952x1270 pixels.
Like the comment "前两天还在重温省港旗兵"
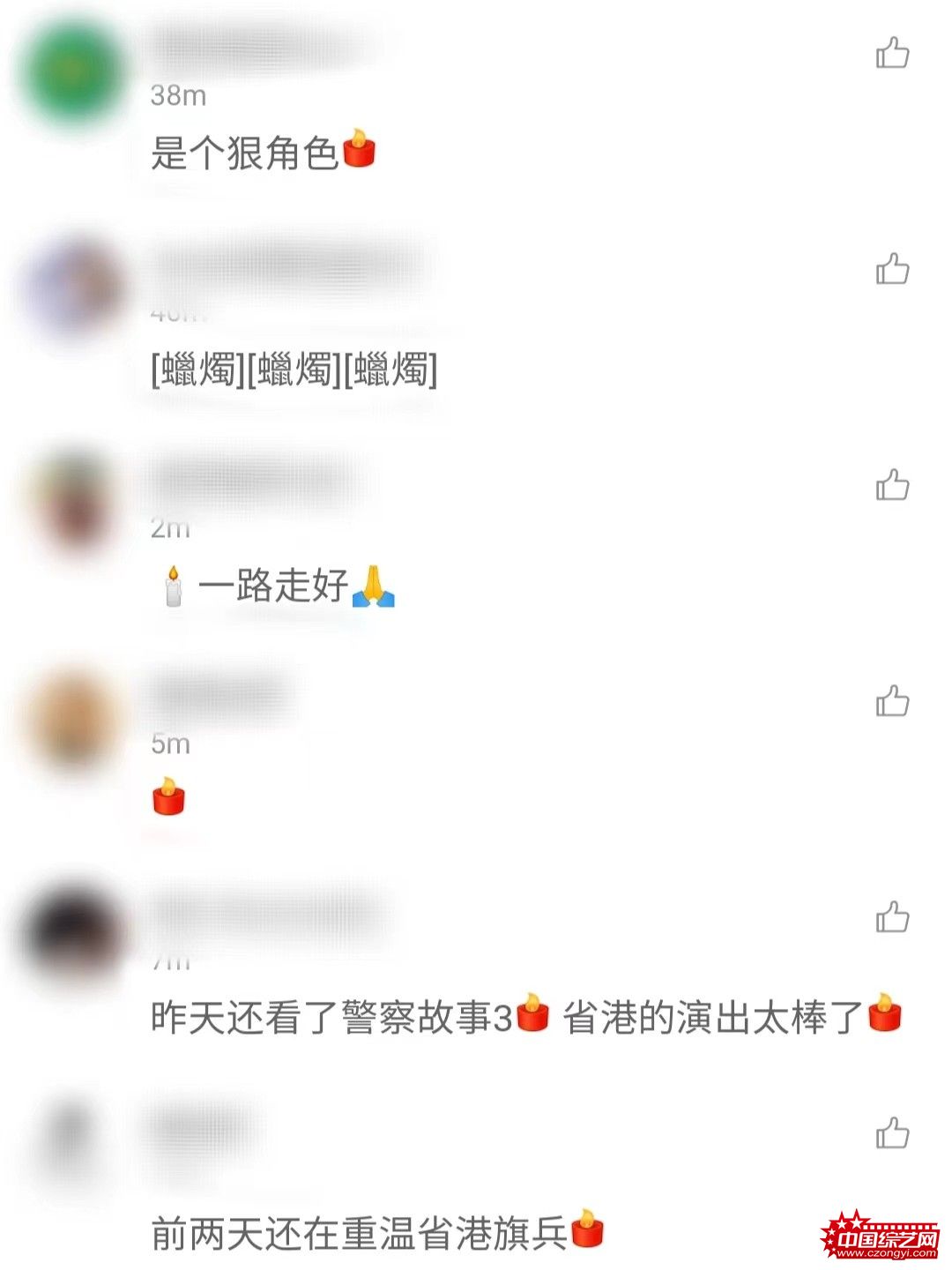click(892, 1133)
